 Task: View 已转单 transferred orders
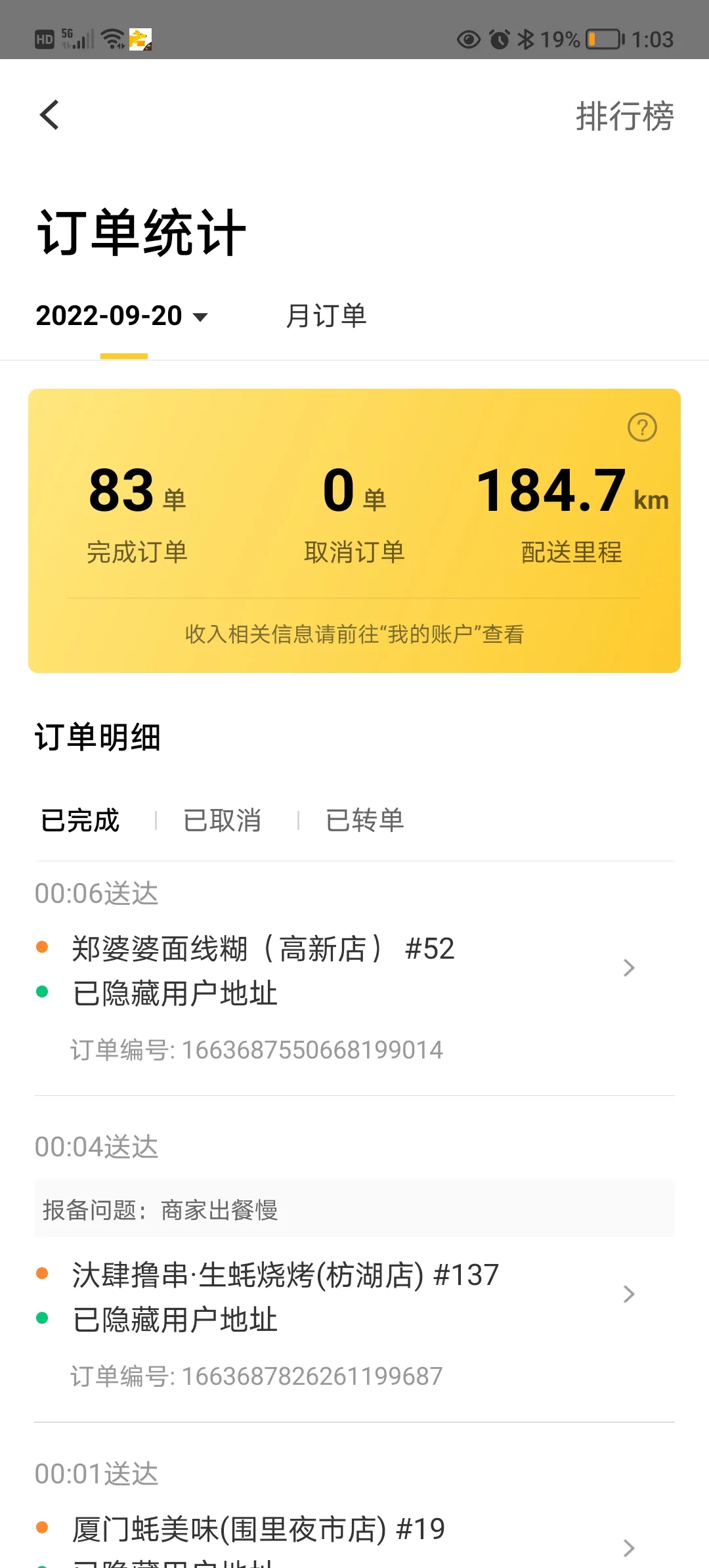click(x=365, y=820)
